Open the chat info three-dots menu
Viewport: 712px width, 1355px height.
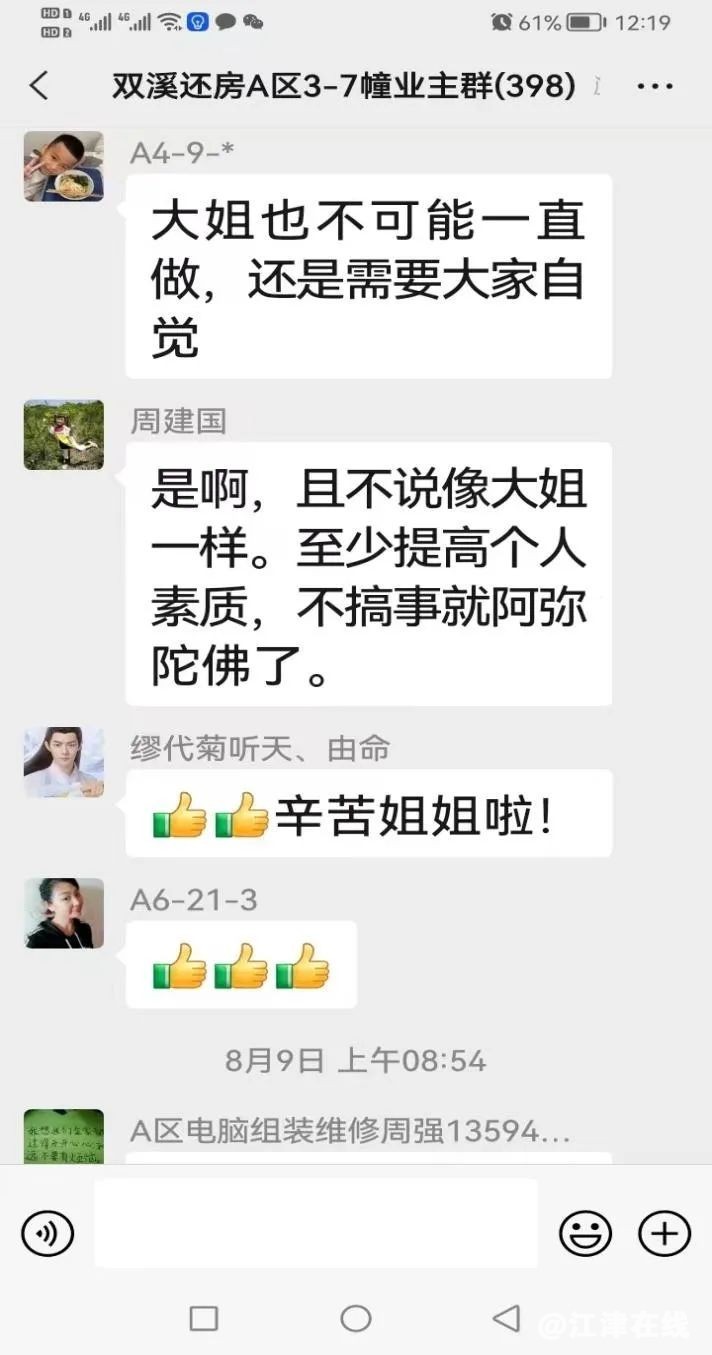click(x=655, y=87)
